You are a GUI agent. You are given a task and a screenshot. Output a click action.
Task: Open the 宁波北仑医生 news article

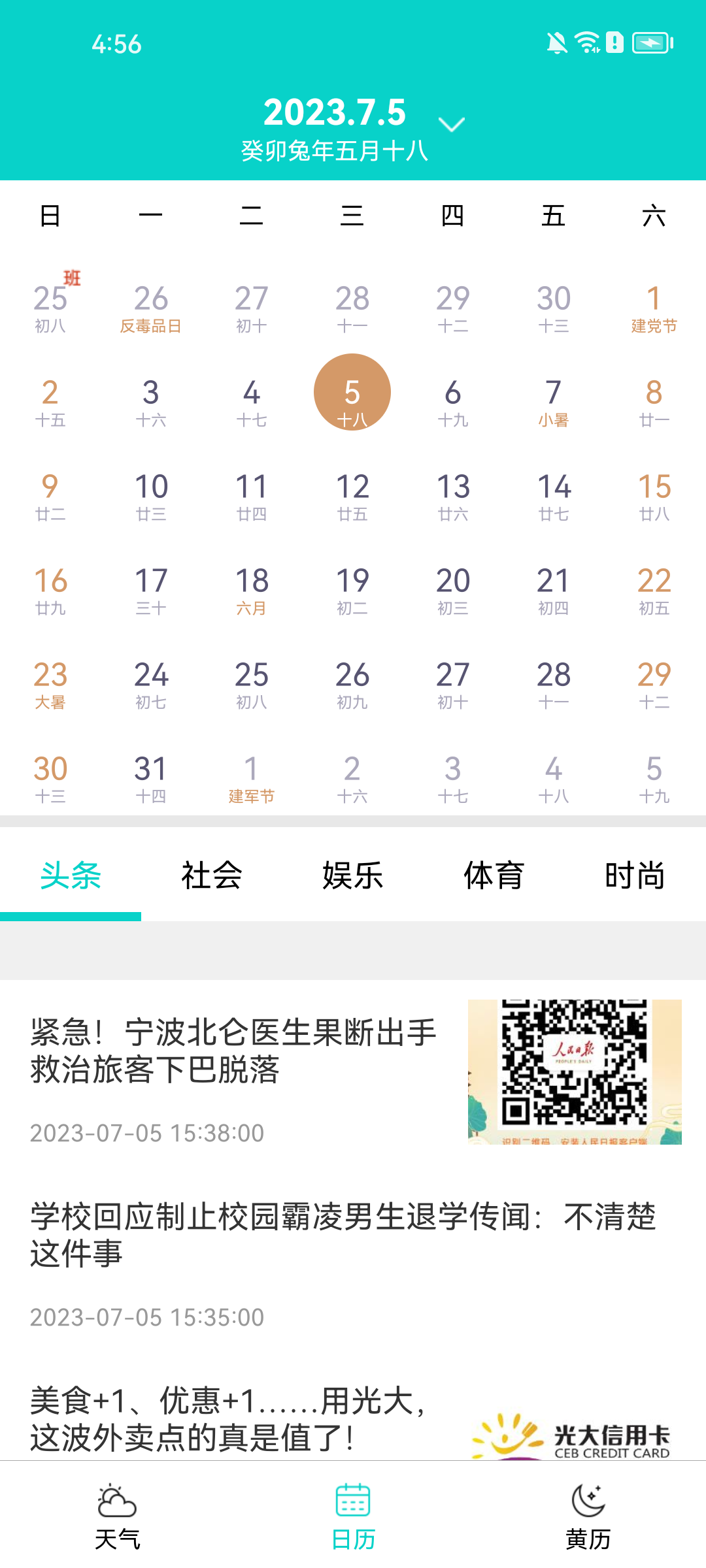click(353, 1072)
